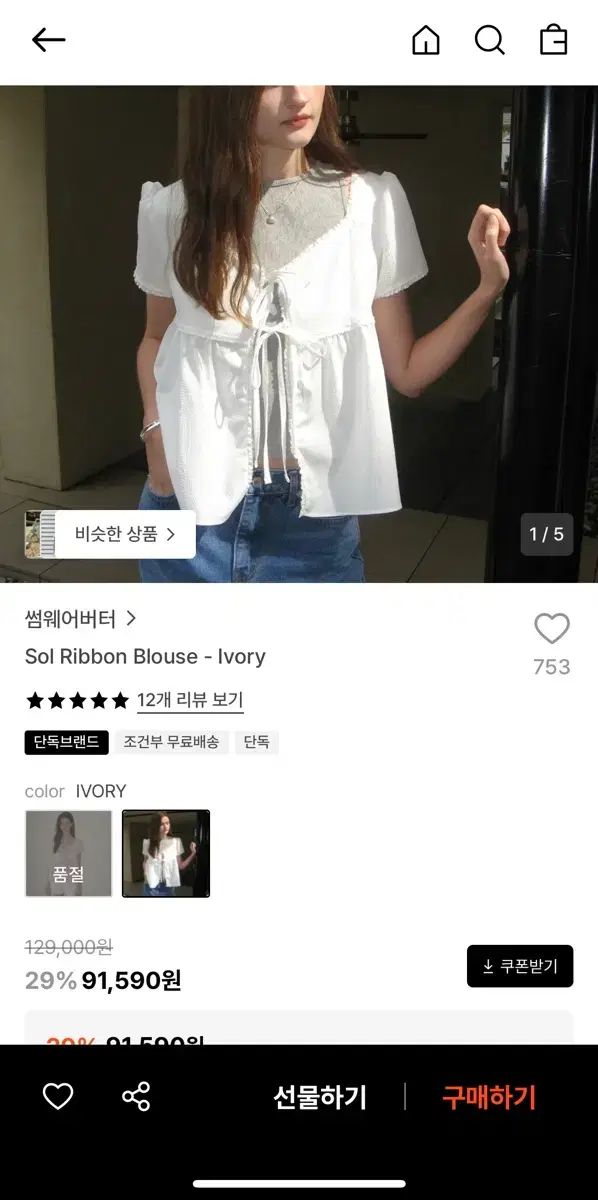Purchase with 구매하기

tap(489, 1097)
